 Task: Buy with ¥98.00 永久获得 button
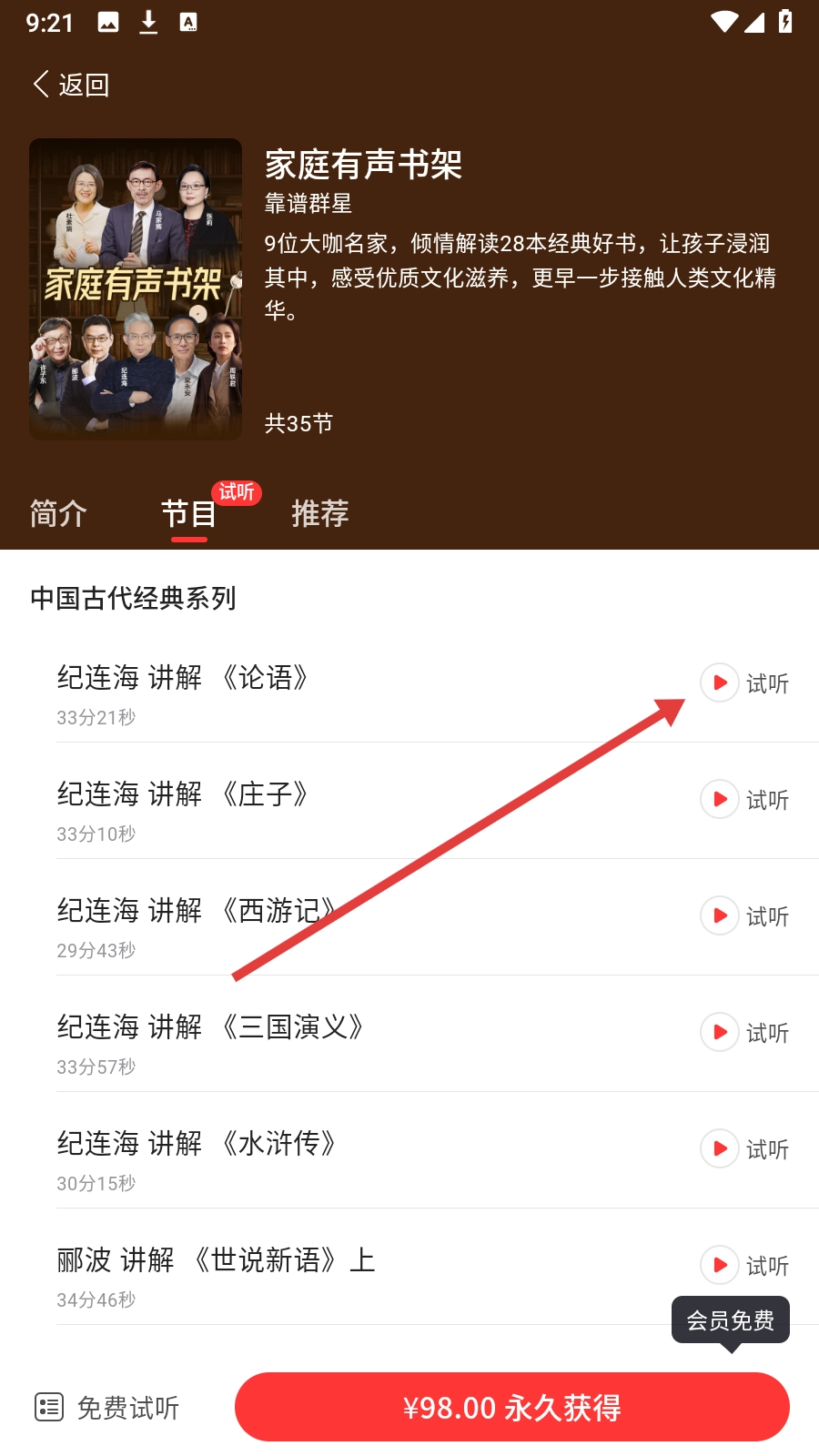coord(511,1407)
